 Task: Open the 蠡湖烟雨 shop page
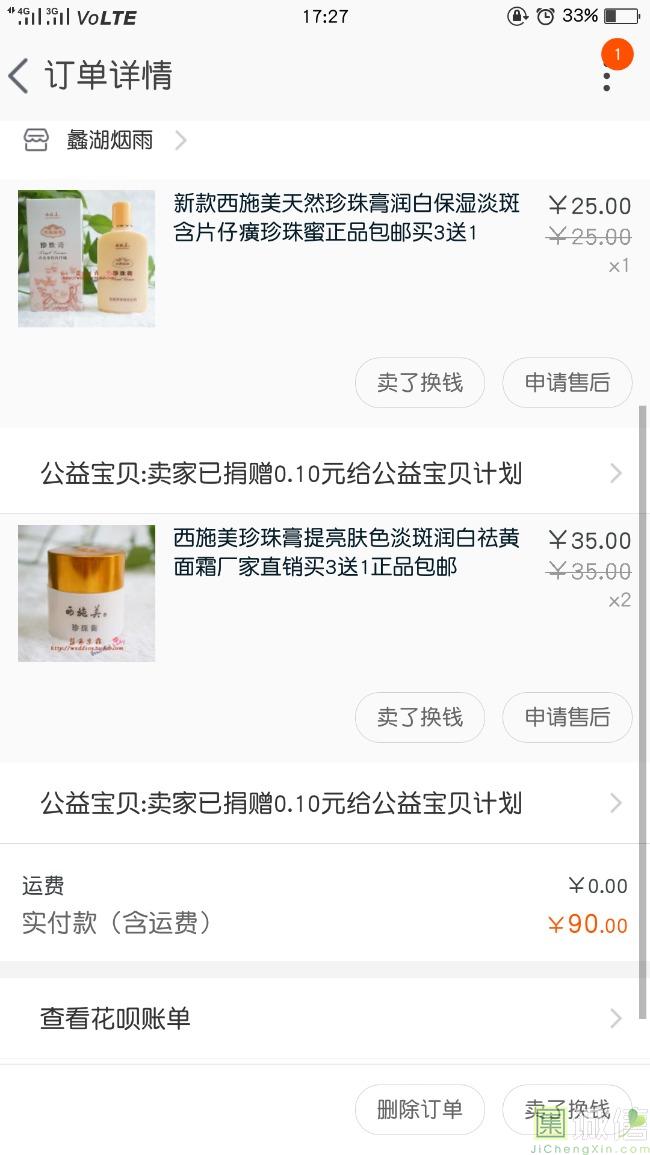pos(110,141)
